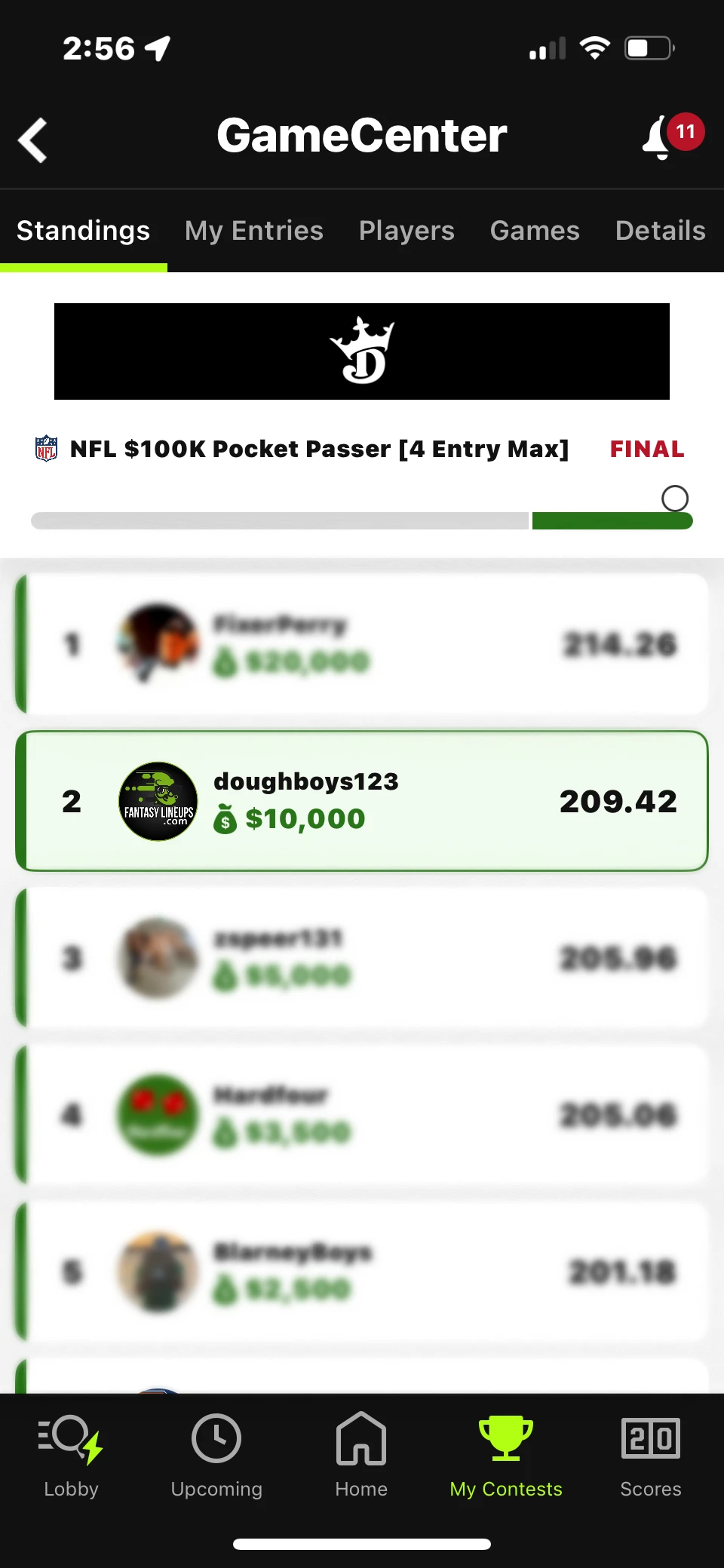Select the Standings tab

(x=84, y=231)
